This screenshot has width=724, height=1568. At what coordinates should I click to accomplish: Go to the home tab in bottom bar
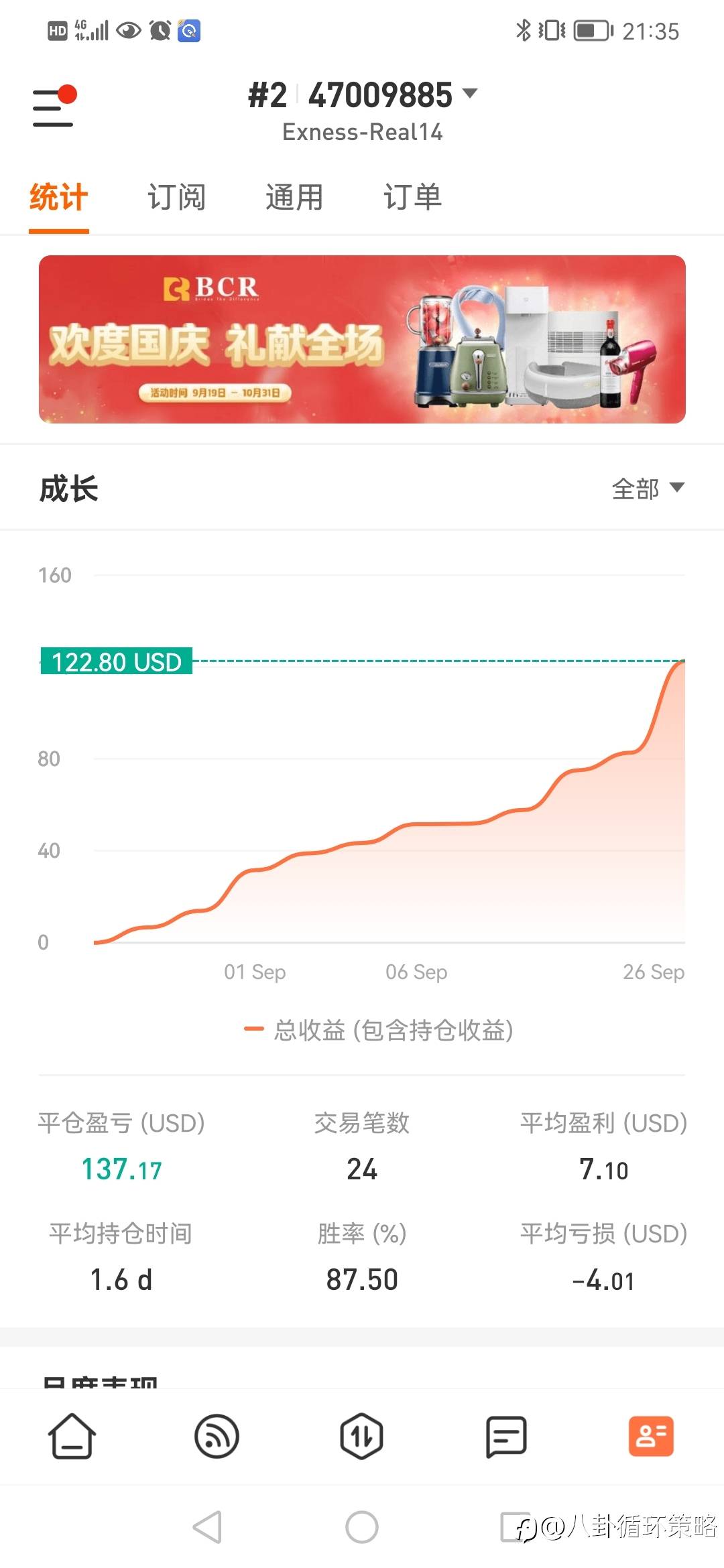[x=72, y=1436]
